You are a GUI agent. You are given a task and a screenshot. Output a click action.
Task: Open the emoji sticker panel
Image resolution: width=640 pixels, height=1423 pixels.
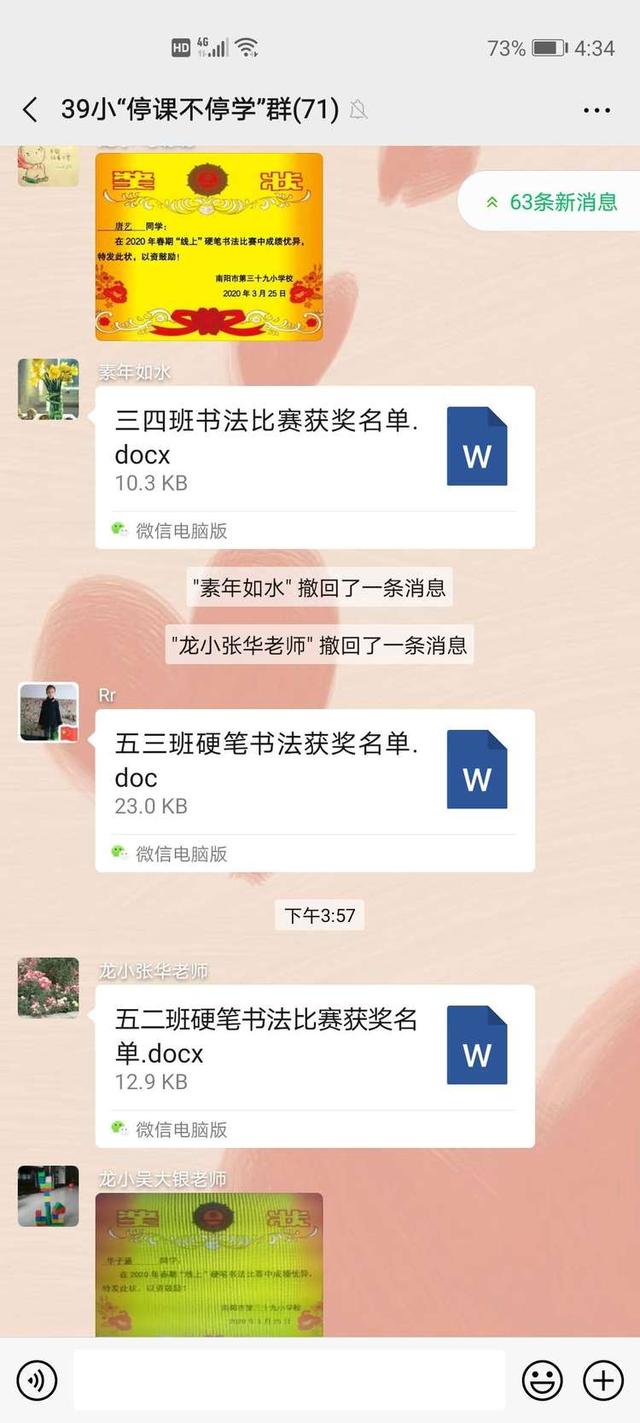(x=542, y=1381)
